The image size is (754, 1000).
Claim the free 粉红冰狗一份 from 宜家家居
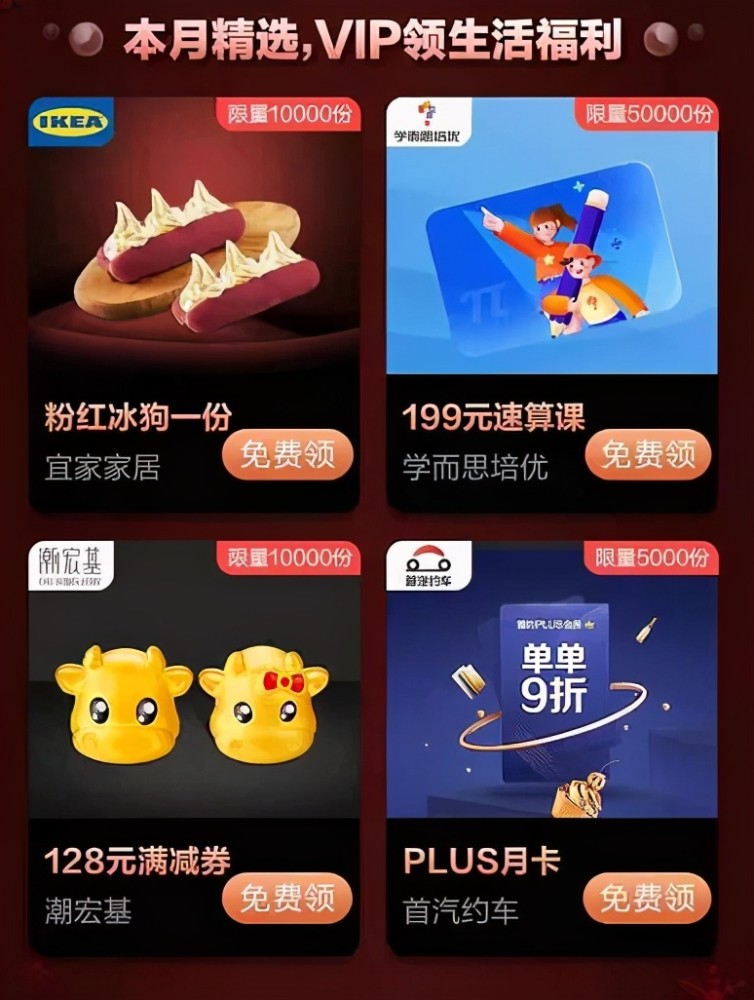(289, 456)
